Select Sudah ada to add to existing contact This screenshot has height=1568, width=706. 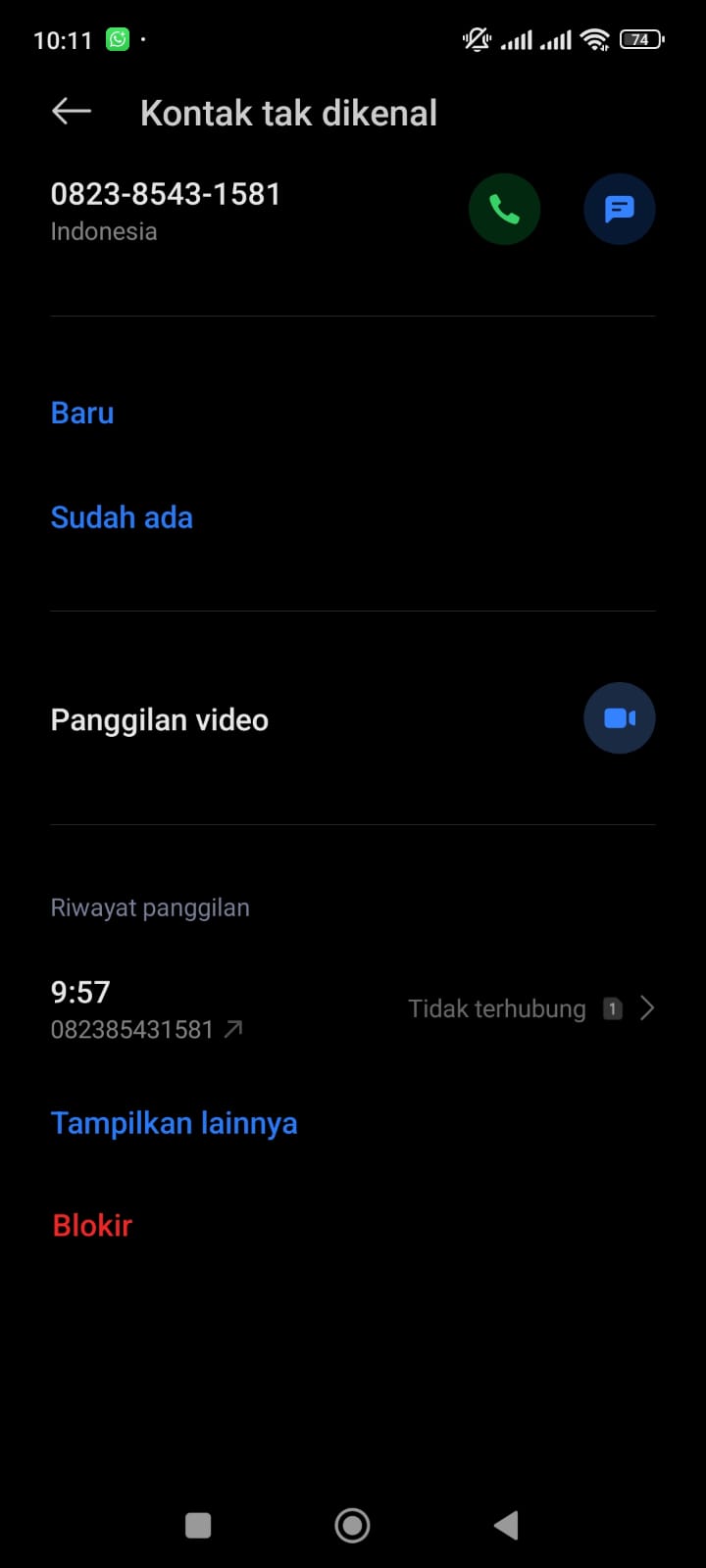pyautogui.click(x=122, y=517)
